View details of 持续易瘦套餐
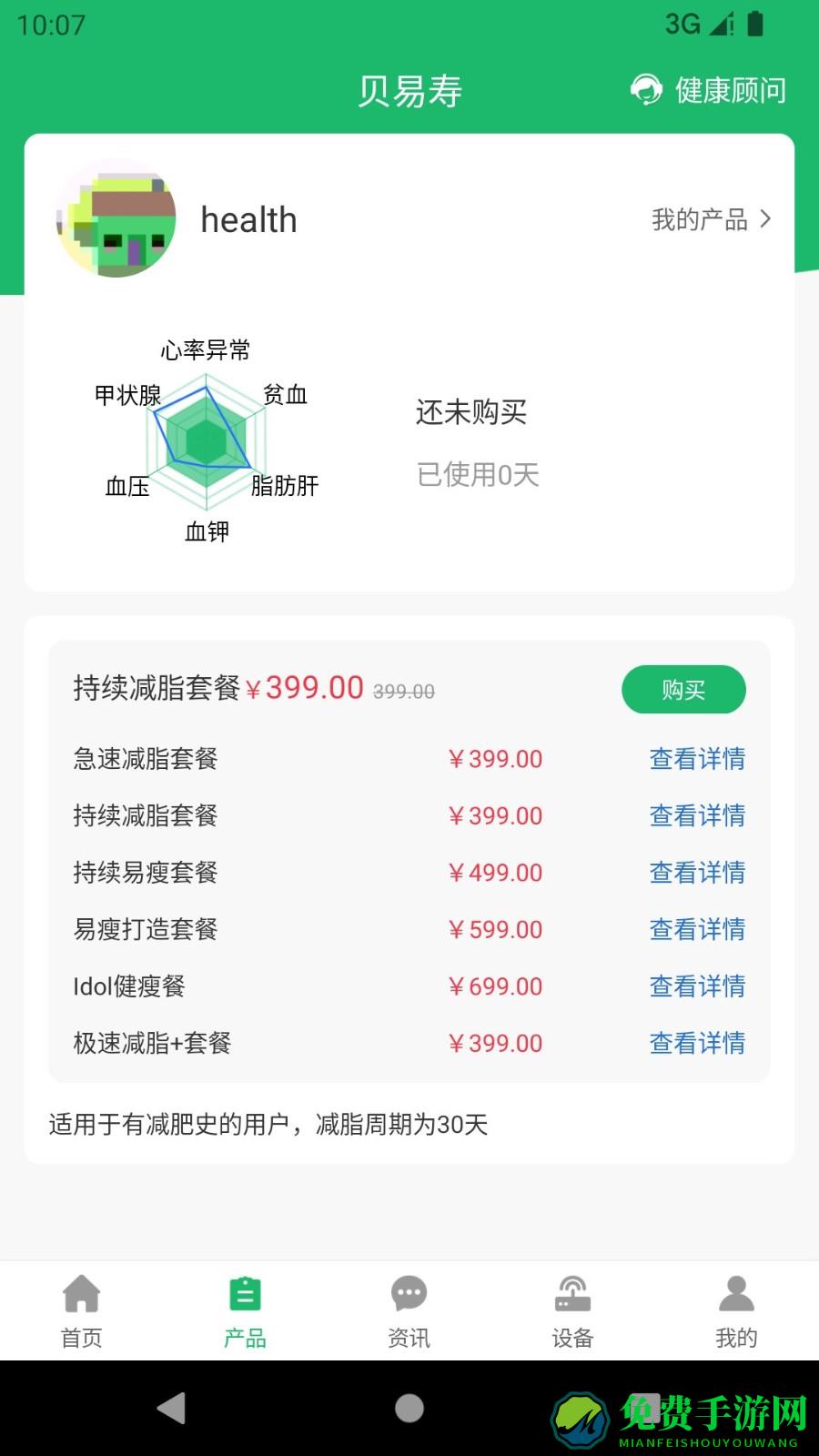 coord(697,873)
